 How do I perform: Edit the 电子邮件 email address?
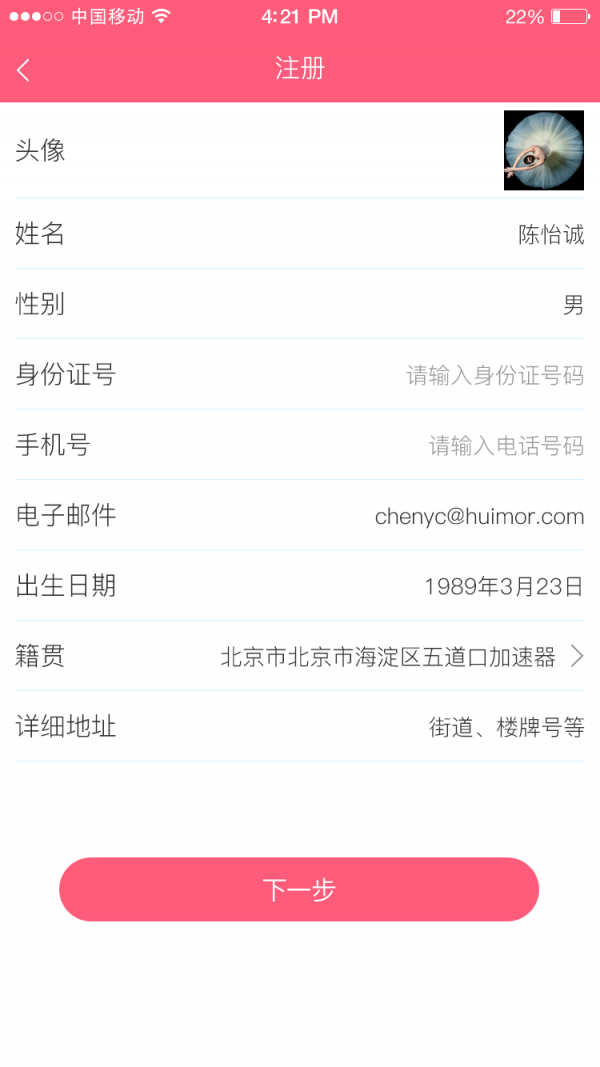pos(300,516)
